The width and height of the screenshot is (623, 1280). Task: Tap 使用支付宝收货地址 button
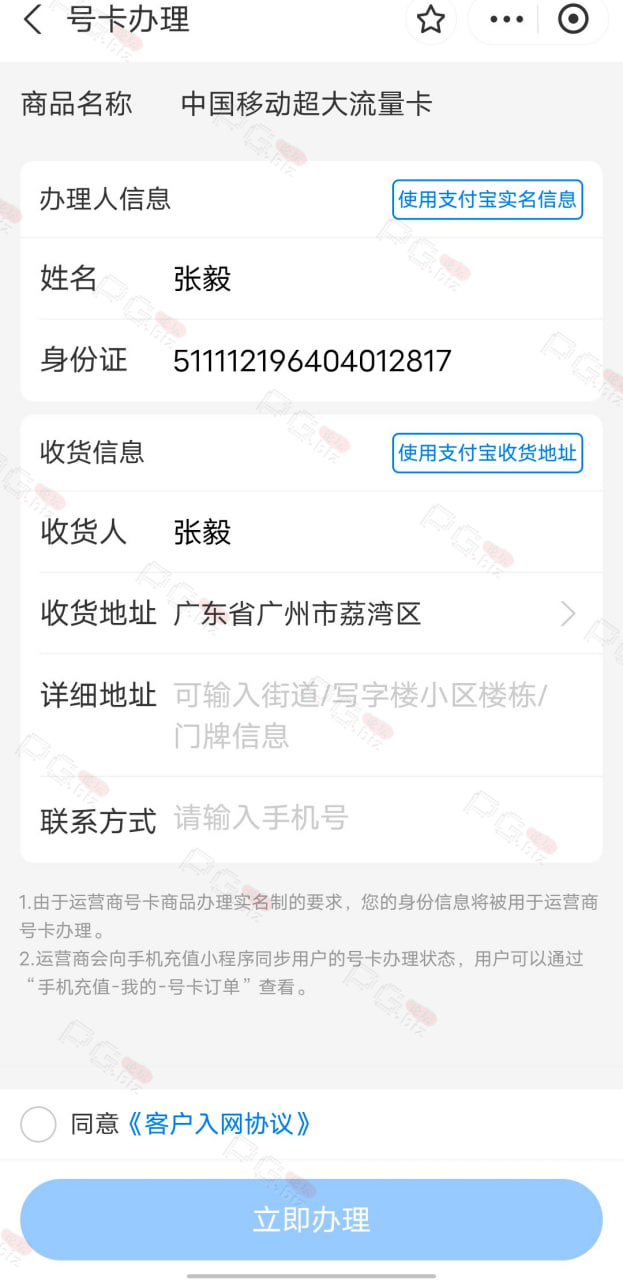[x=487, y=453]
